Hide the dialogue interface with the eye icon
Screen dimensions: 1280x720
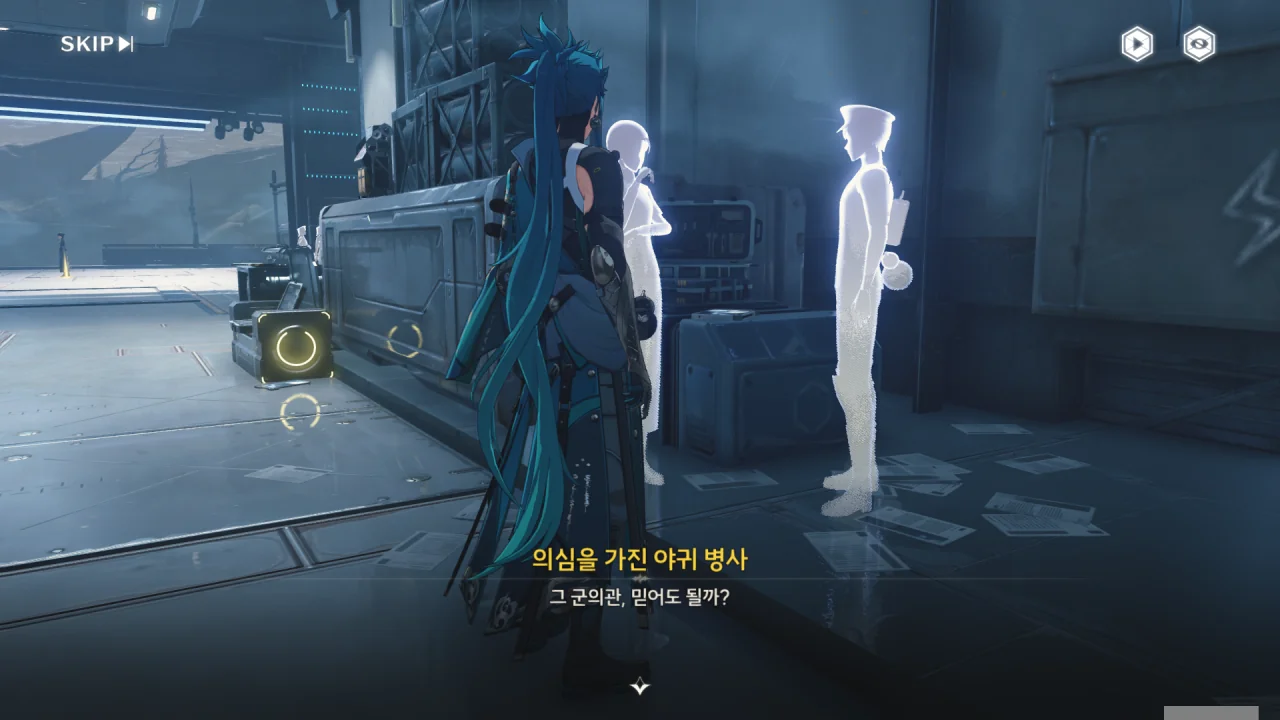click(x=1199, y=44)
